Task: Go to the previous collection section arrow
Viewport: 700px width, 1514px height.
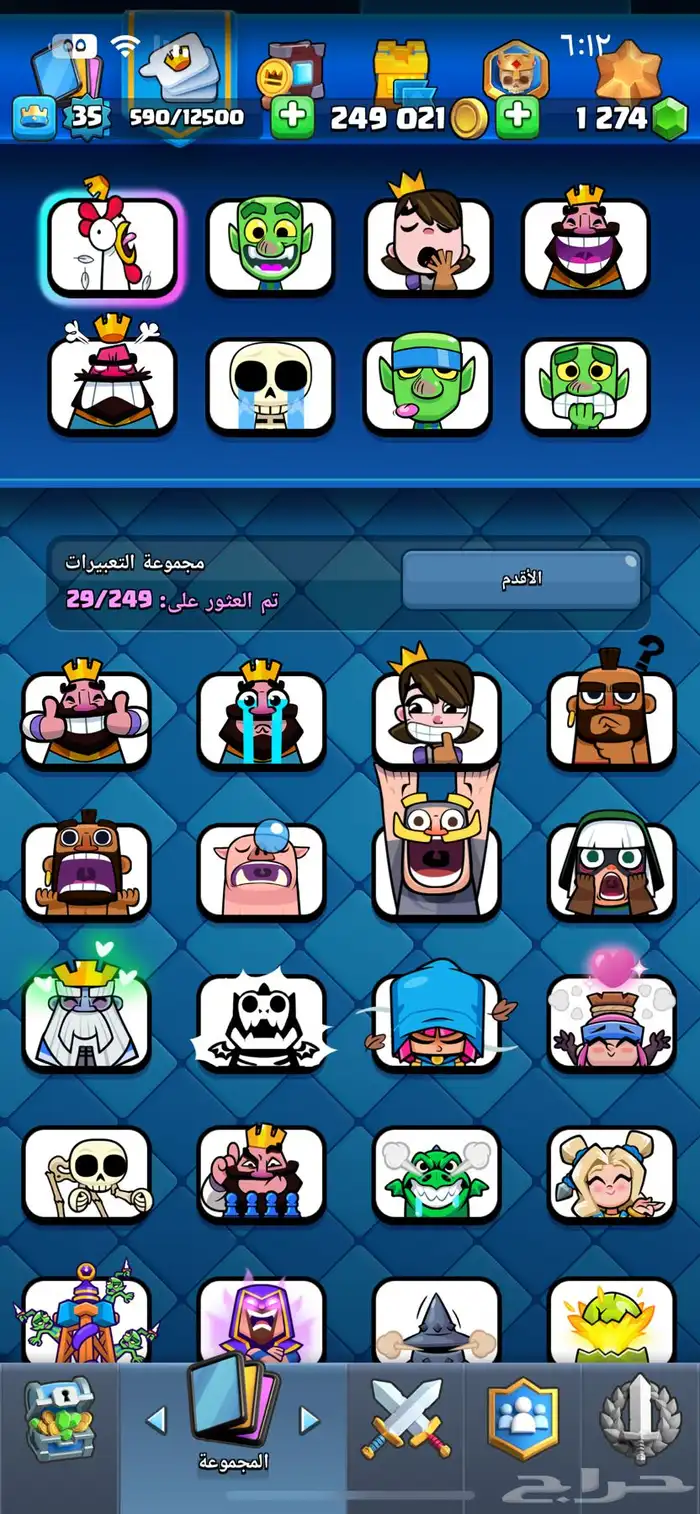Action: 155,1420
